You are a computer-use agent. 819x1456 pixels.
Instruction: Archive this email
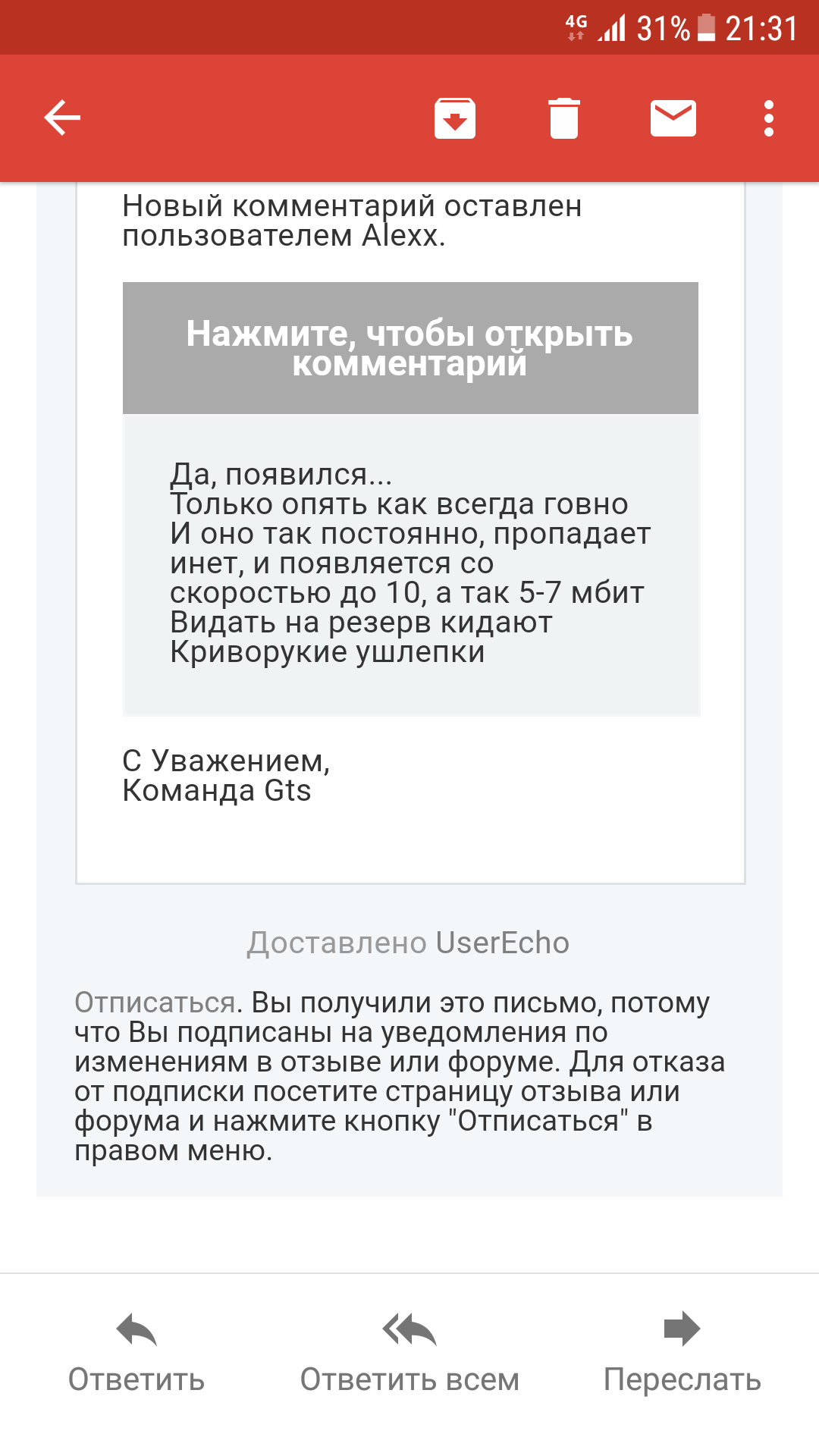pyautogui.click(x=455, y=118)
